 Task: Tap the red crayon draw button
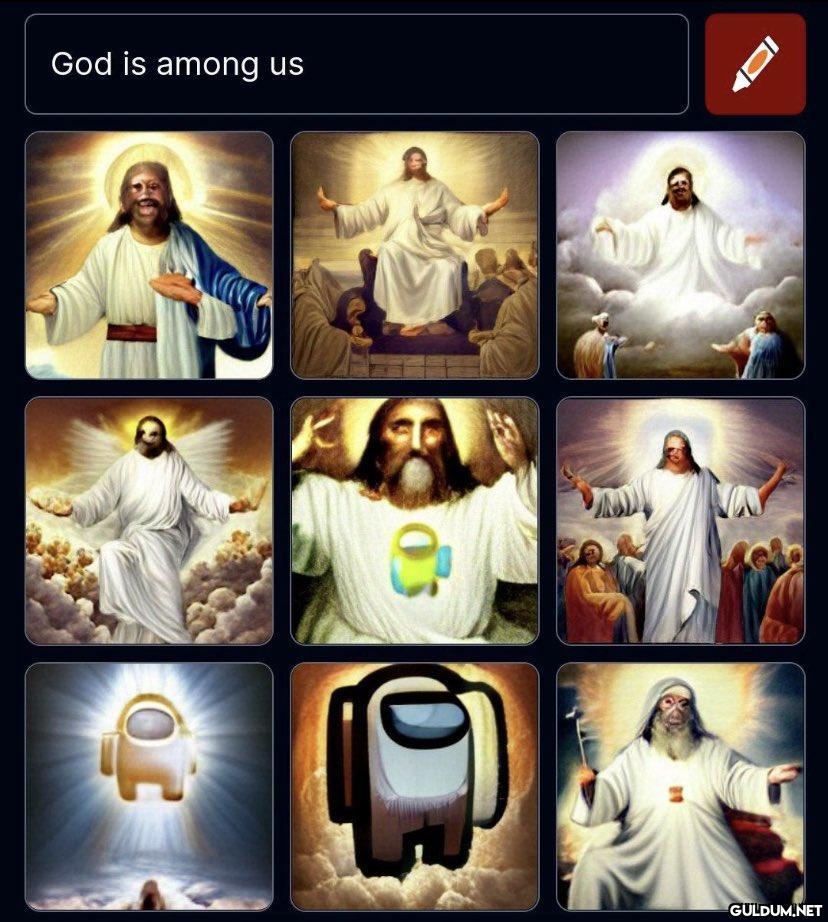tap(755, 64)
